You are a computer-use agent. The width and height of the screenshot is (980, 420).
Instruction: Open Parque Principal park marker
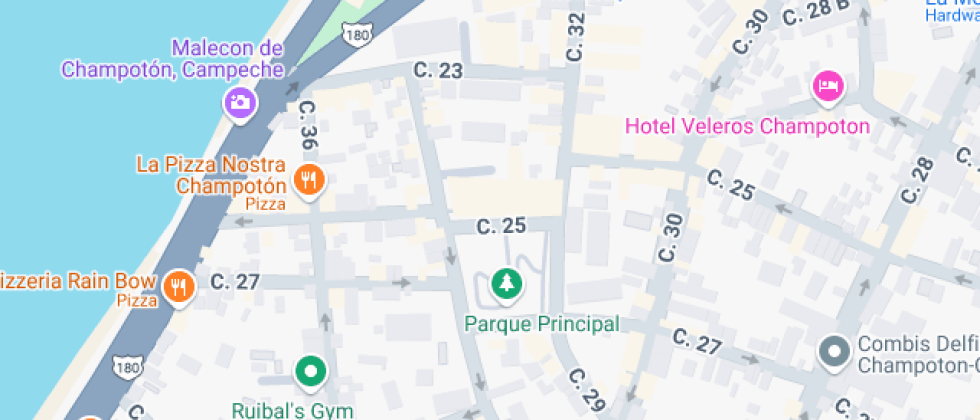tap(507, 284)
